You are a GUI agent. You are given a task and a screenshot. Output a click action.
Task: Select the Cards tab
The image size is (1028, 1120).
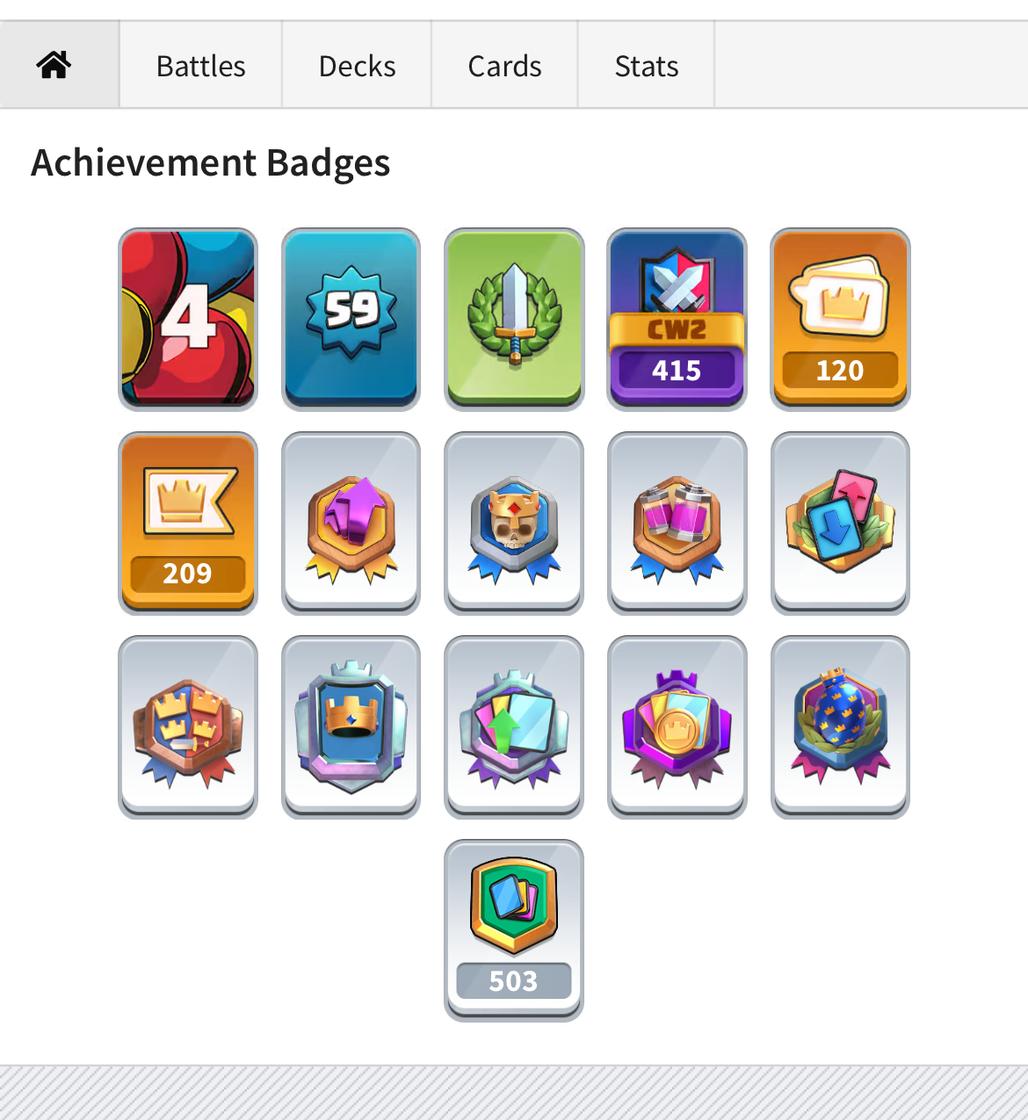point(505,66)
